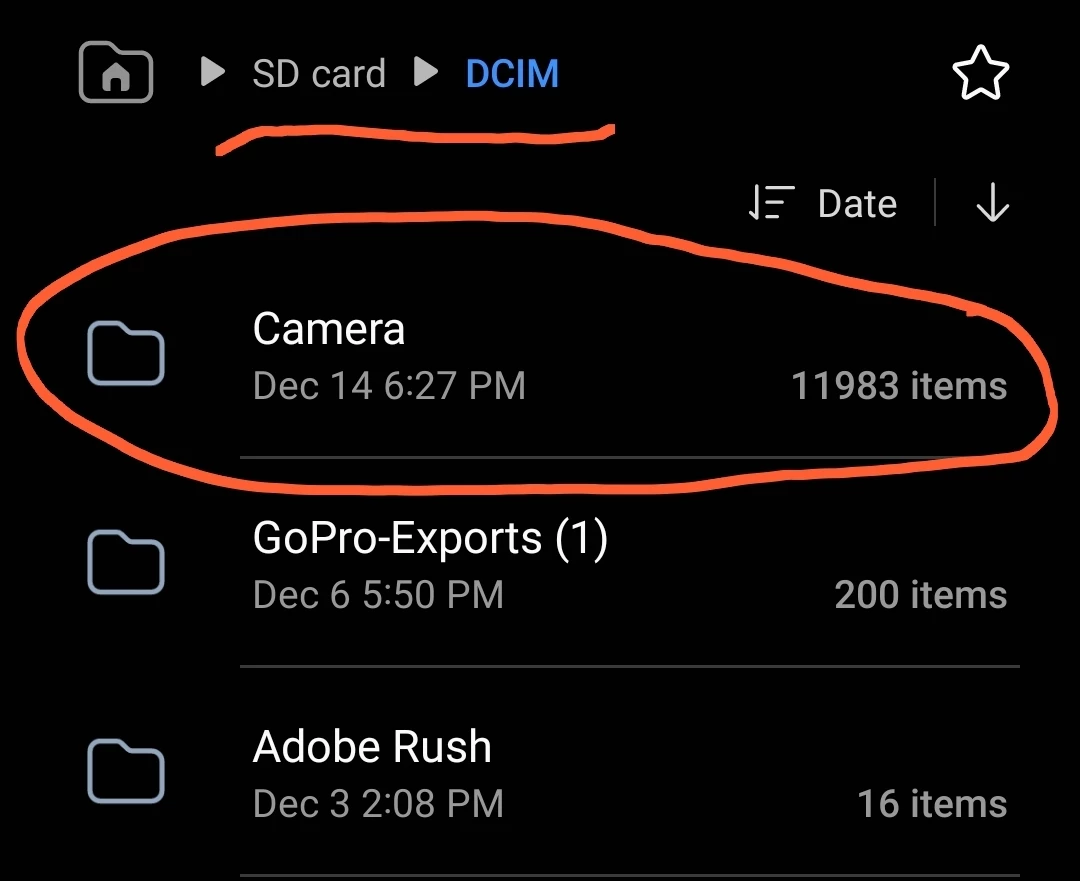Go to the home folder icon
The image size is (1080, 881).
116,73
